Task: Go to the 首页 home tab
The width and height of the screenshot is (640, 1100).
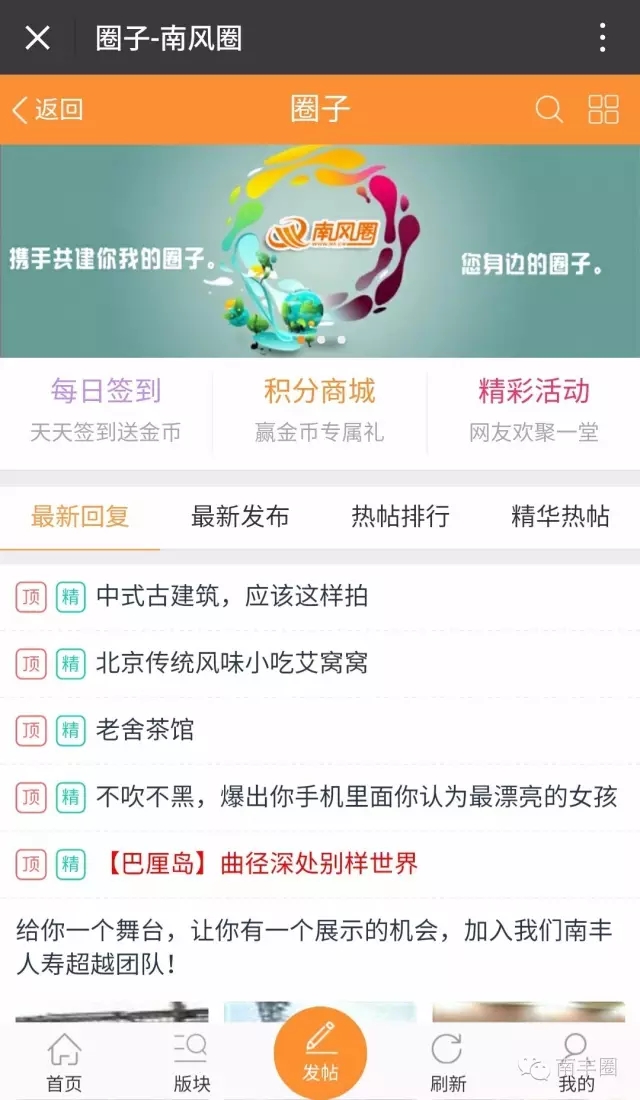Action: pos(64,1063)
